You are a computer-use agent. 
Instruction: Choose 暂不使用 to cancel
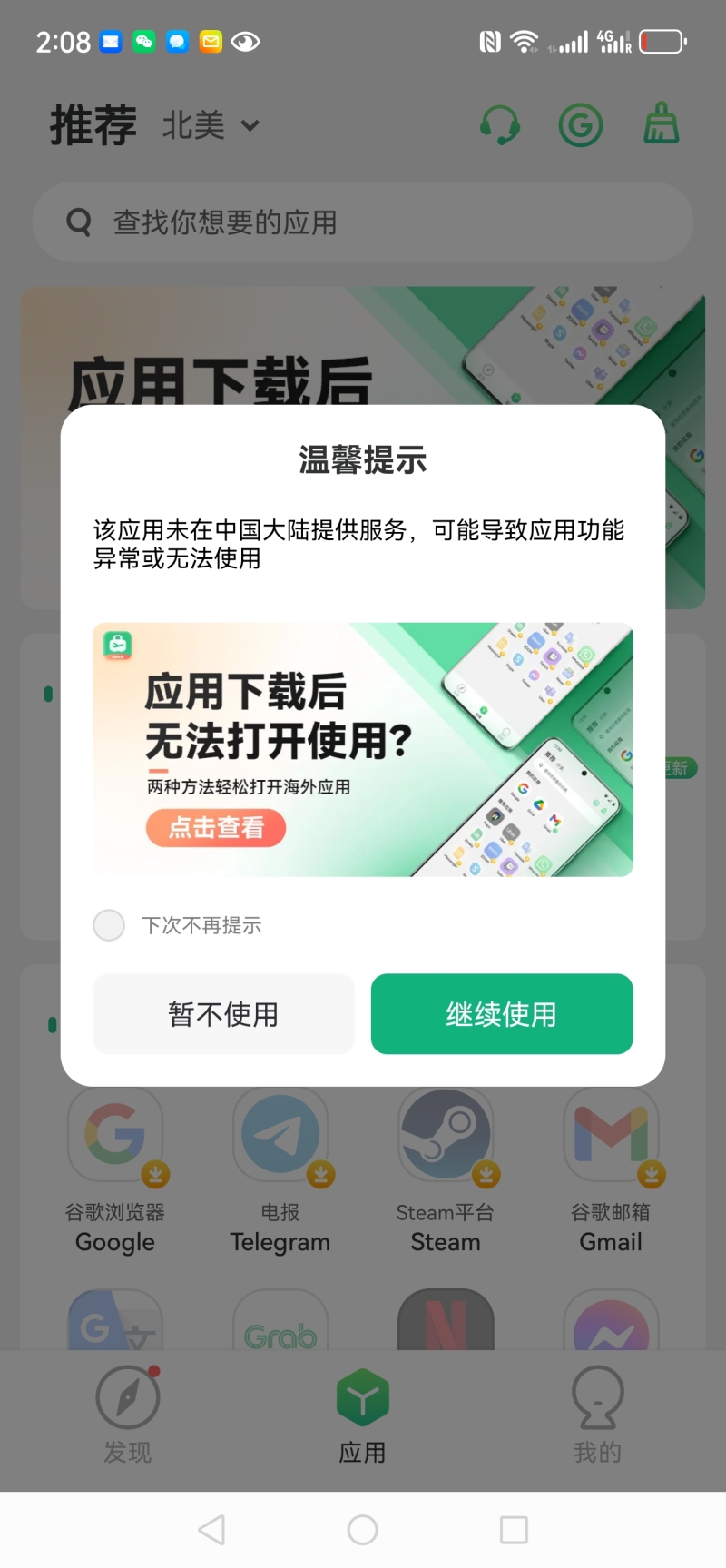tap(223, 1013)
